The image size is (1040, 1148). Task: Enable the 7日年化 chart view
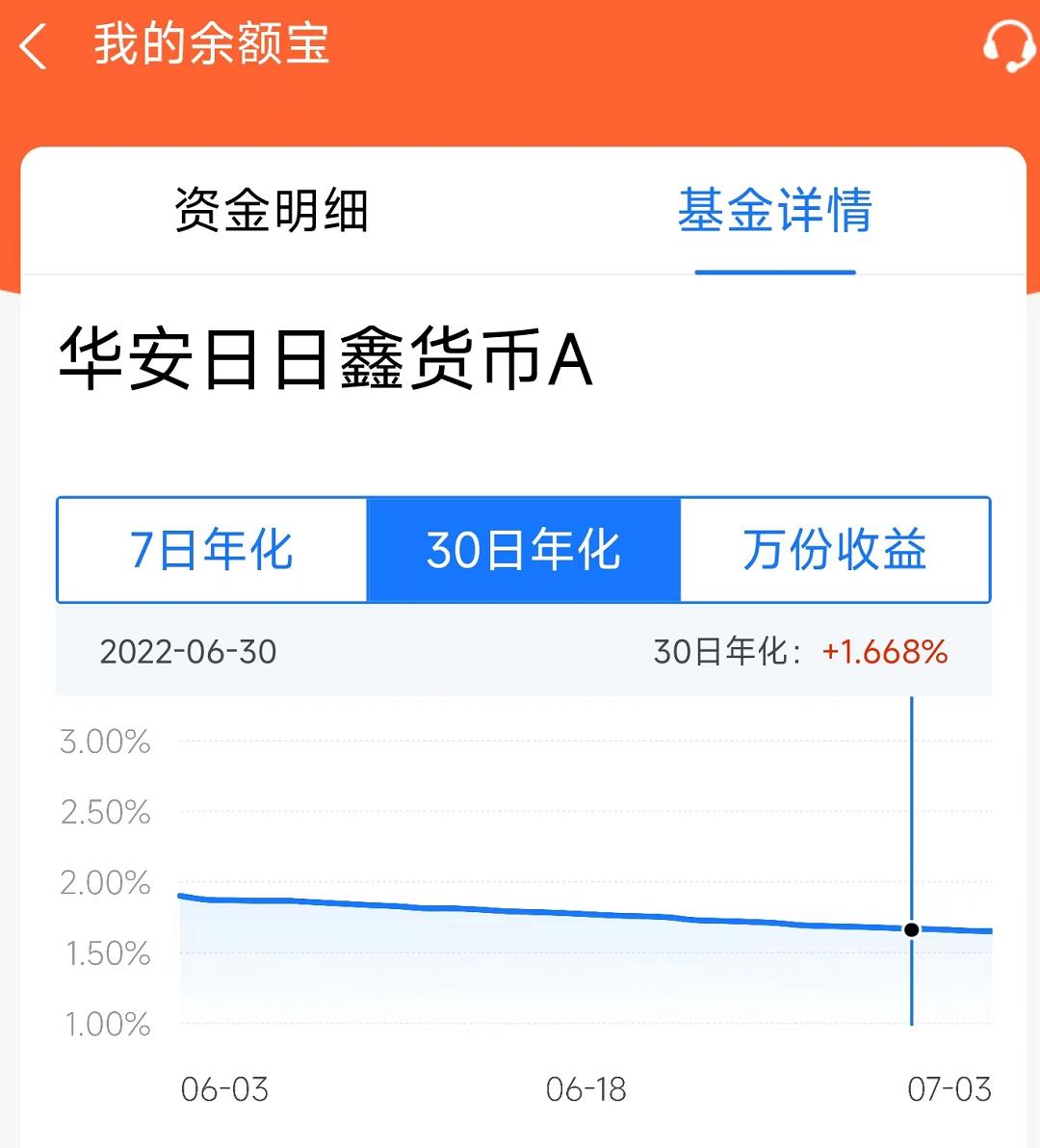[213, 550]
